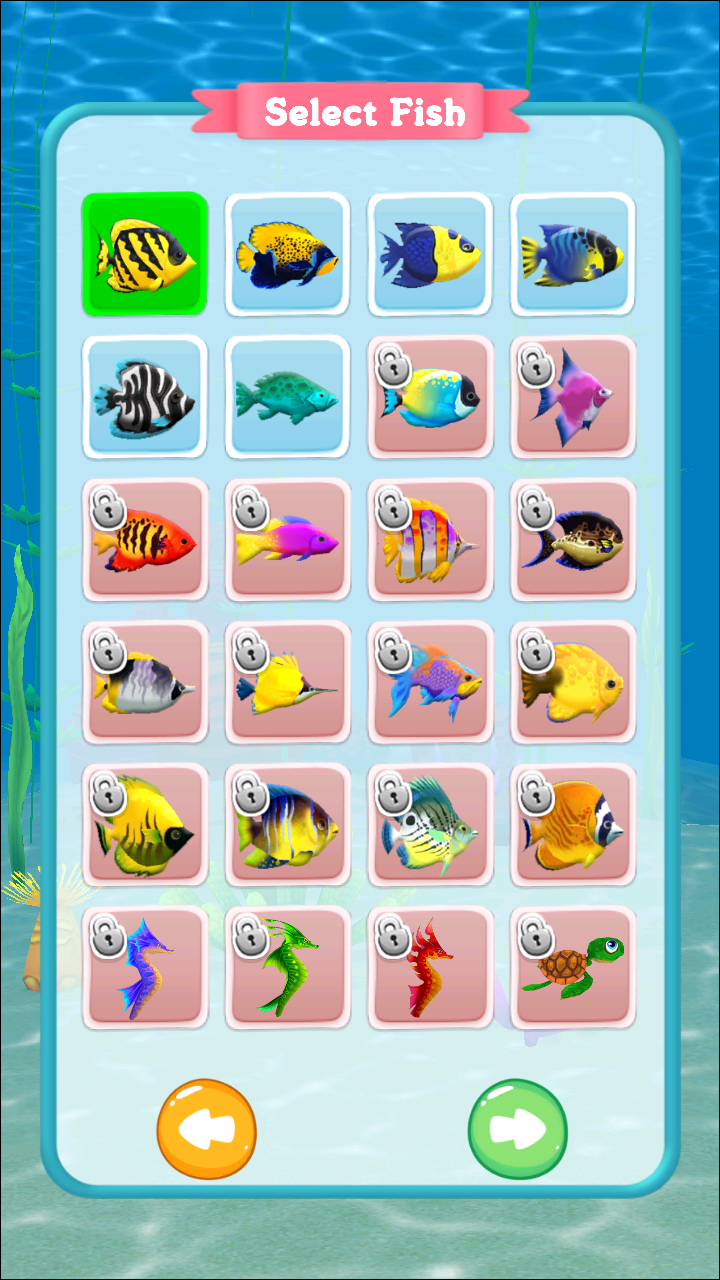The height and width of the screenshot is (1280, 720).
Task: Tap the orange back arrow button
Action: (x=207, y=1129)
